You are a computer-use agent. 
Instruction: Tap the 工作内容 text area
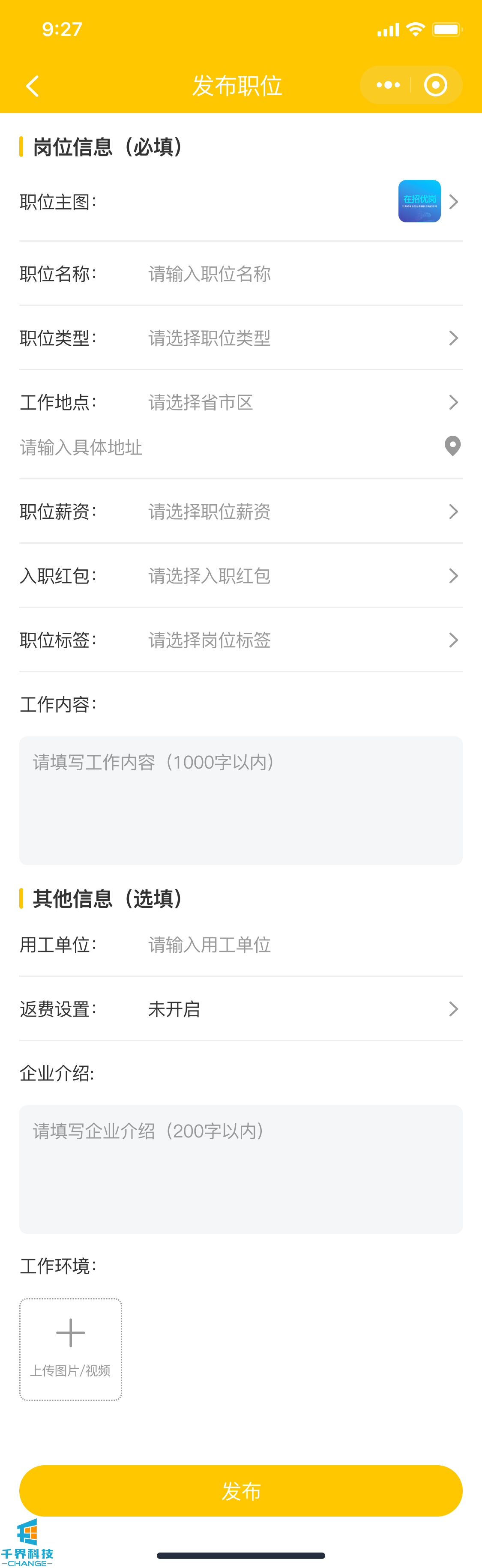[x=241, y=800]
